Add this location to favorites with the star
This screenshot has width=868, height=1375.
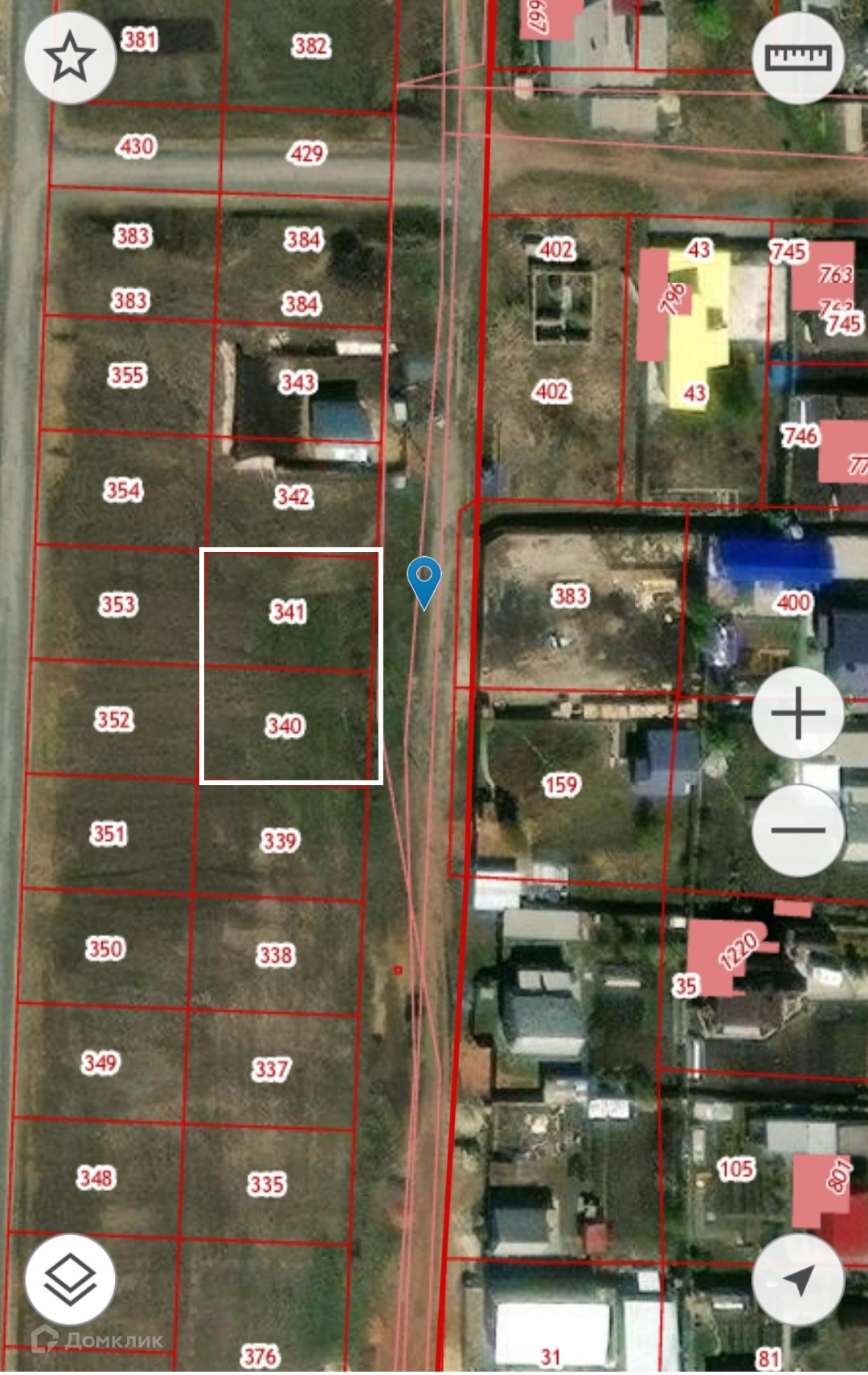point(70,58)
